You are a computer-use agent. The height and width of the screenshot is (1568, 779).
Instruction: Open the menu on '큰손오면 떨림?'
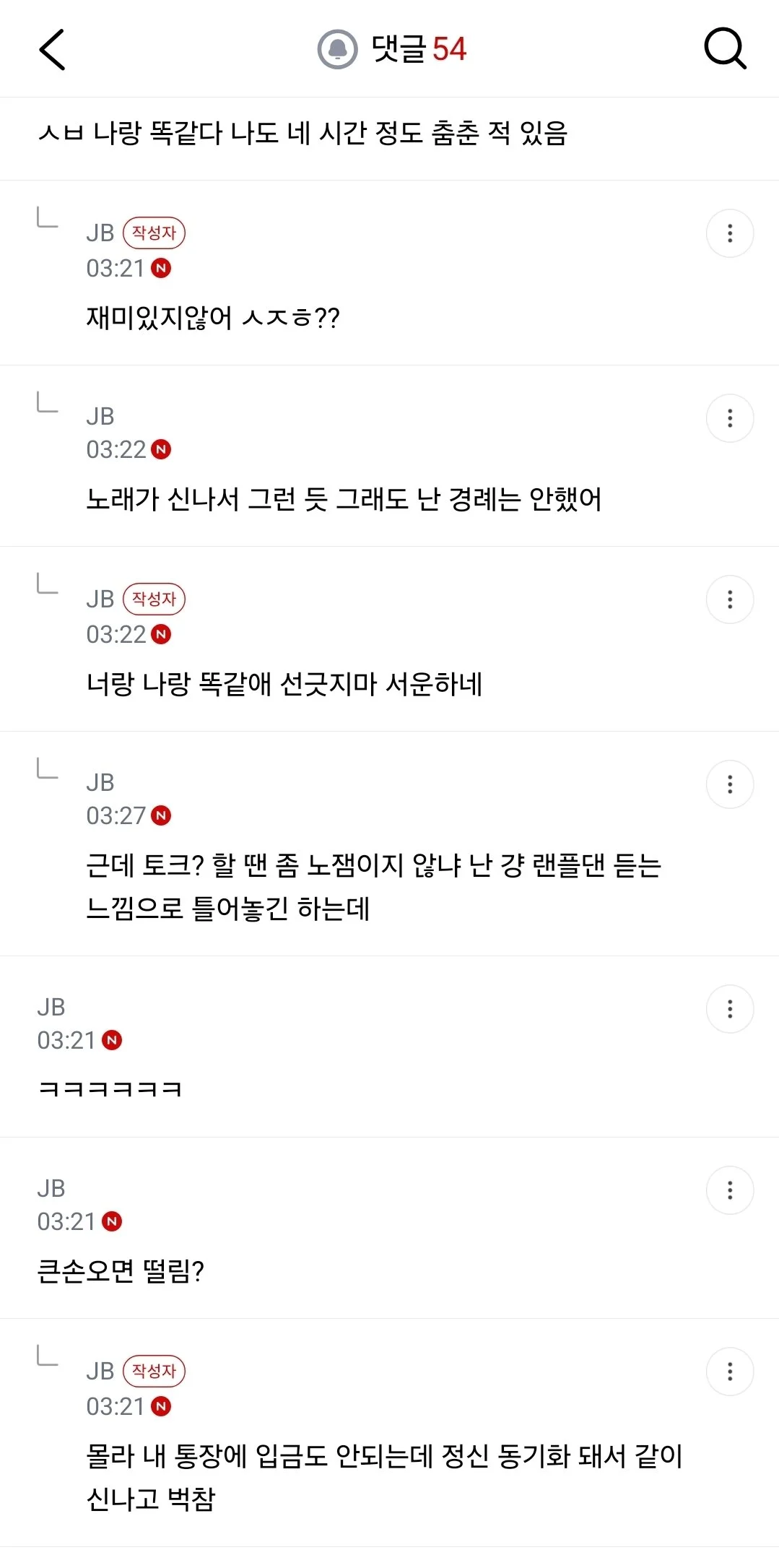(x=730, y=1190)
